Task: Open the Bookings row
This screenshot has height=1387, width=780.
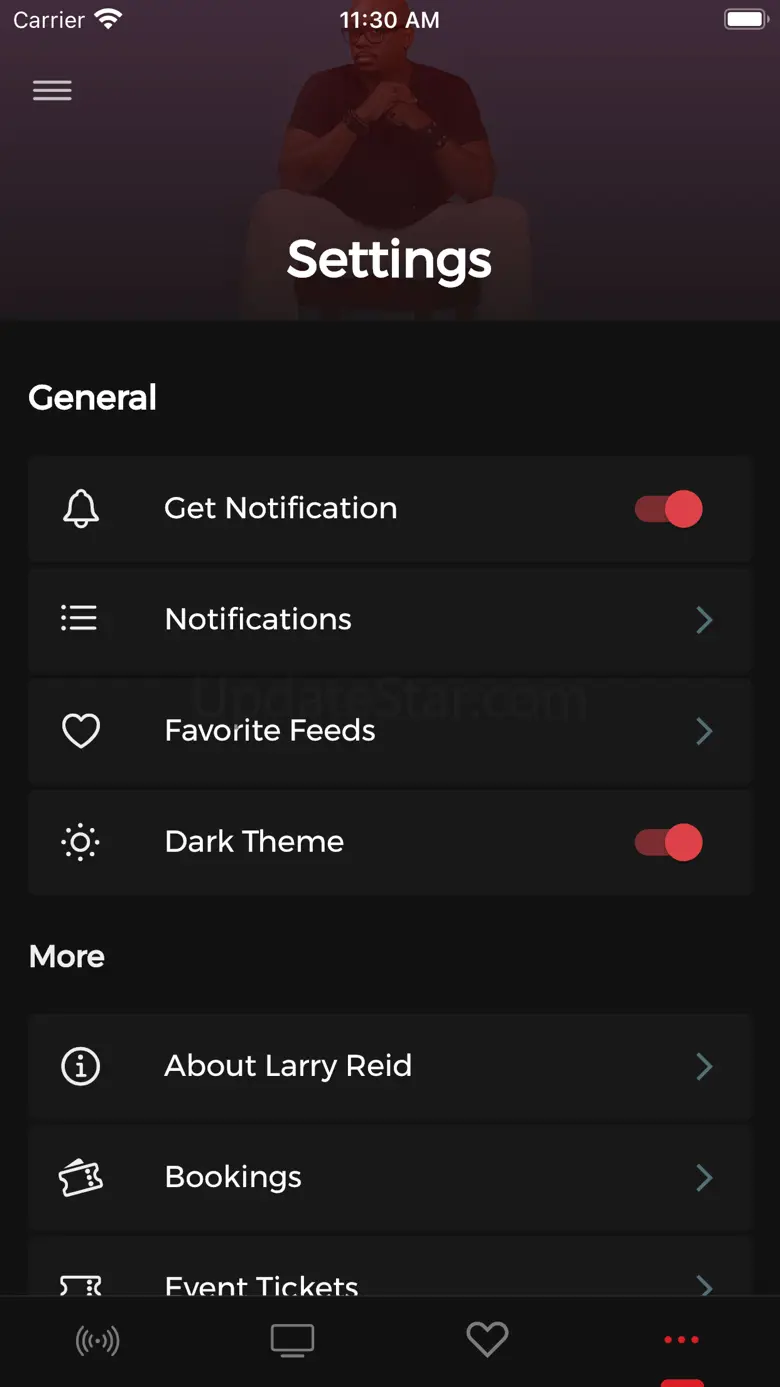Action: 390,1177
